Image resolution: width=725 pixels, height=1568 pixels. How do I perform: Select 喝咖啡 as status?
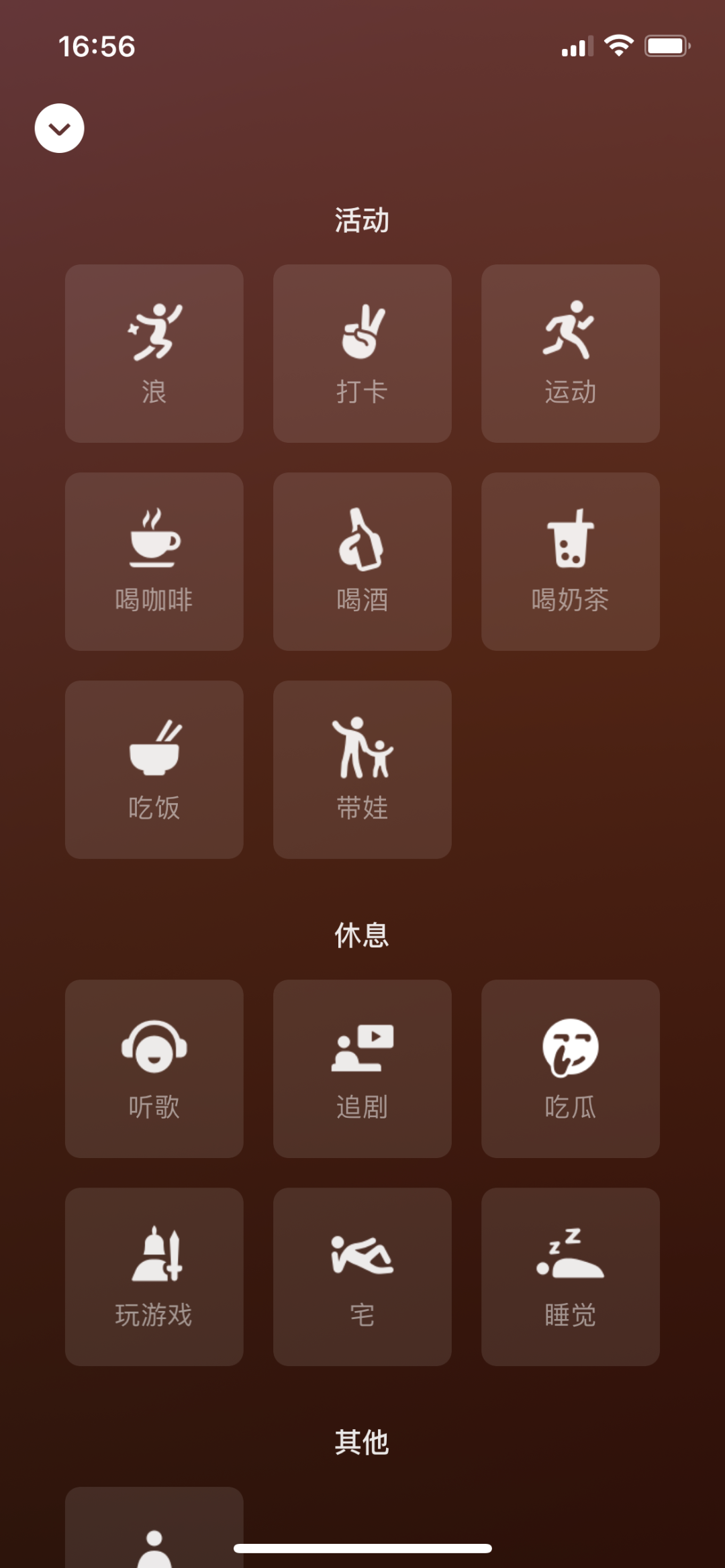(x=154, y=561)
